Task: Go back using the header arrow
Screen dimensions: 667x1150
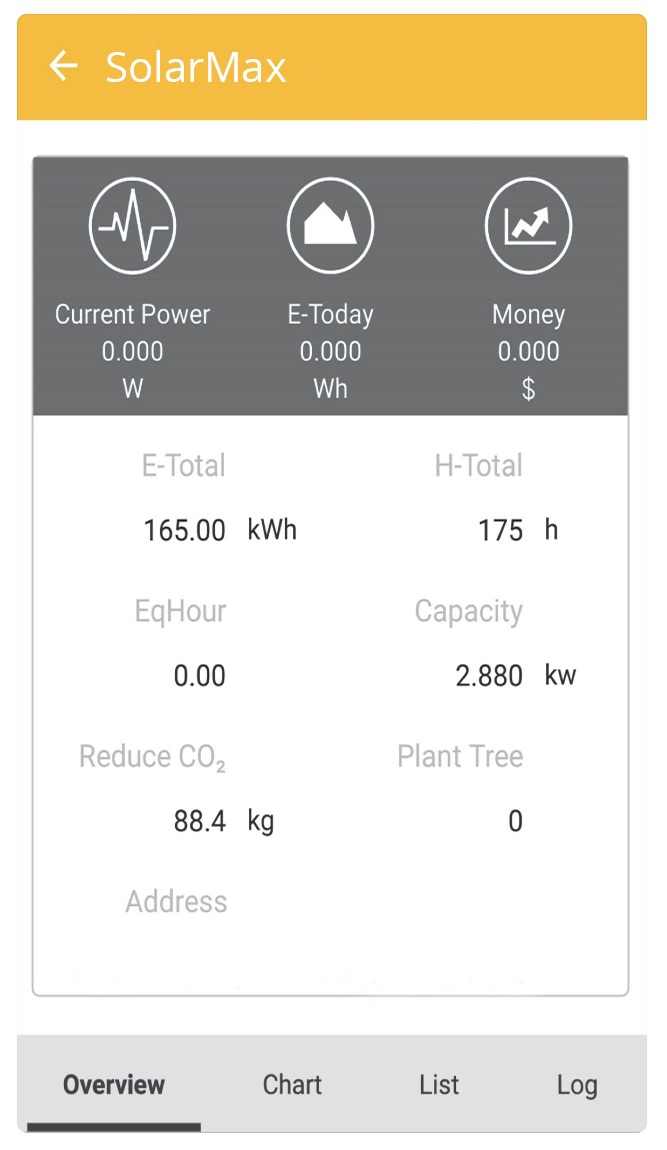Action: click(x=63, y=67)
